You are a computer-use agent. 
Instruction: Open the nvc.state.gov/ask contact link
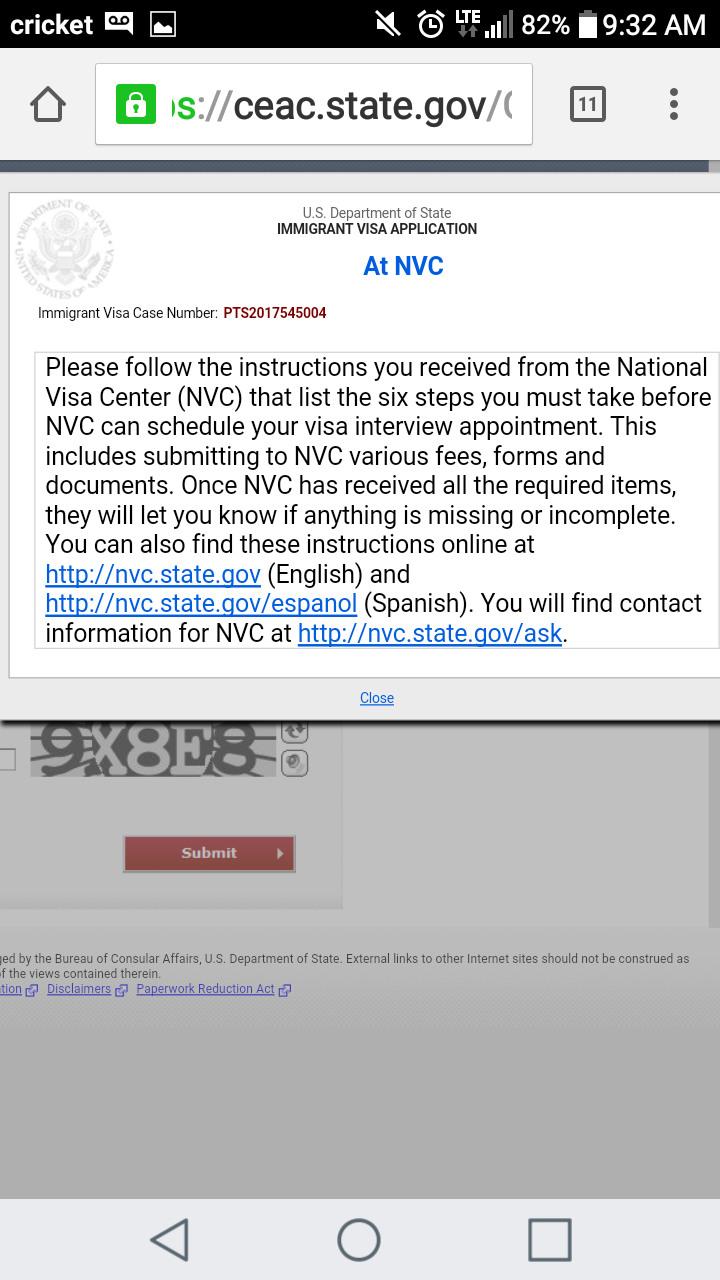(430, 633)
